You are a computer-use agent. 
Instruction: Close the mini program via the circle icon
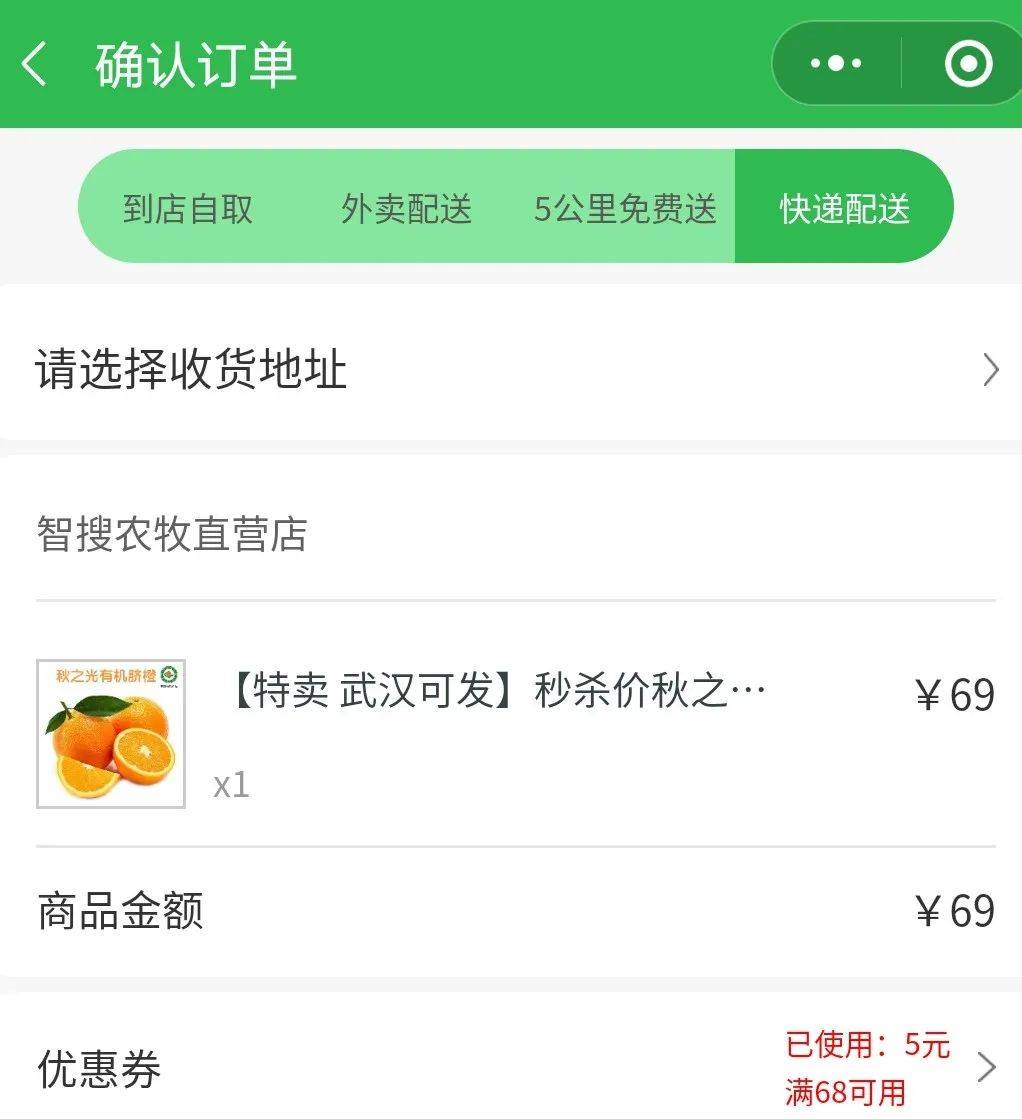coord(968,64)
